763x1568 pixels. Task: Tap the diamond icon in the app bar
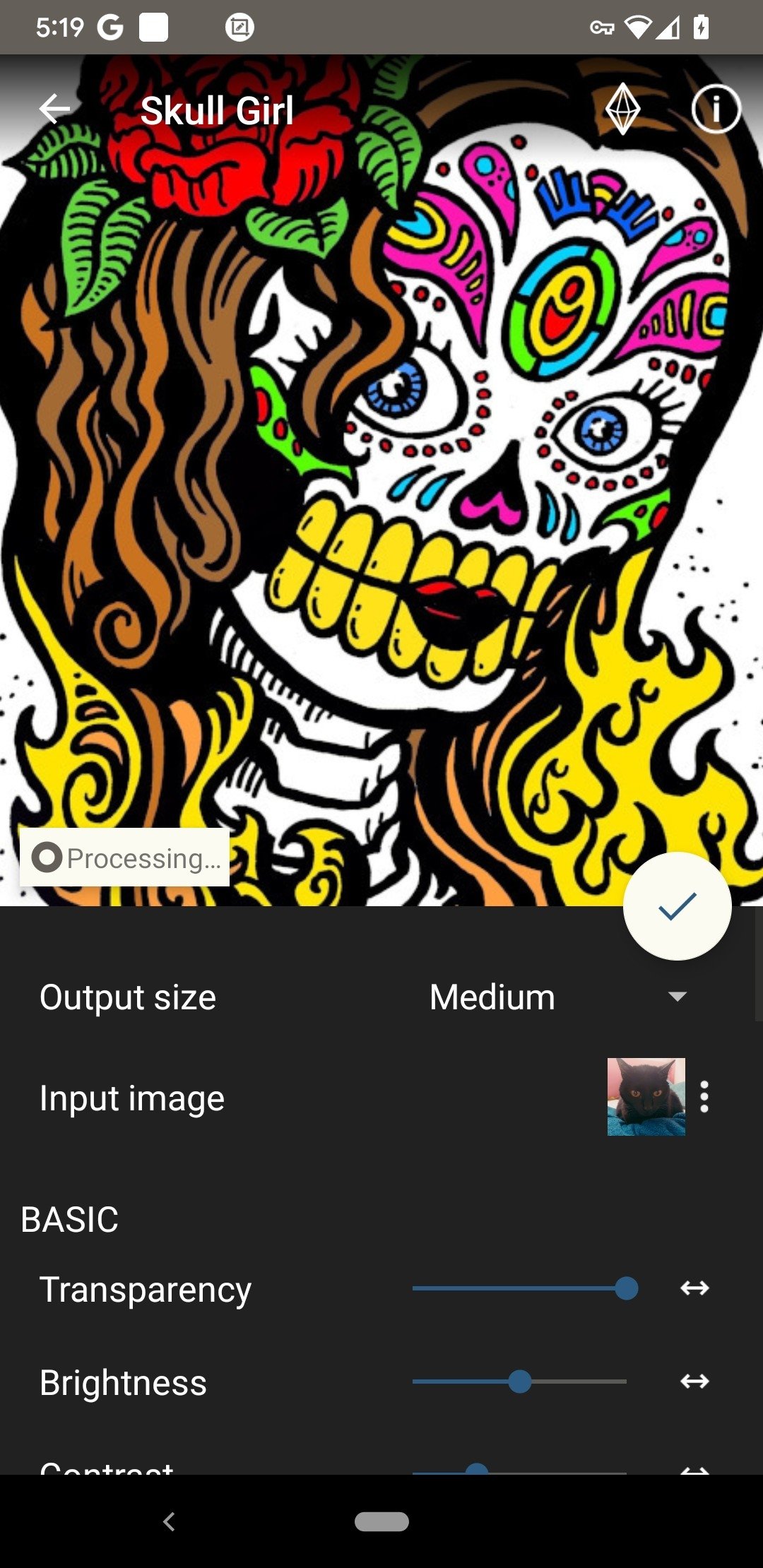click(x=622, y=109)
